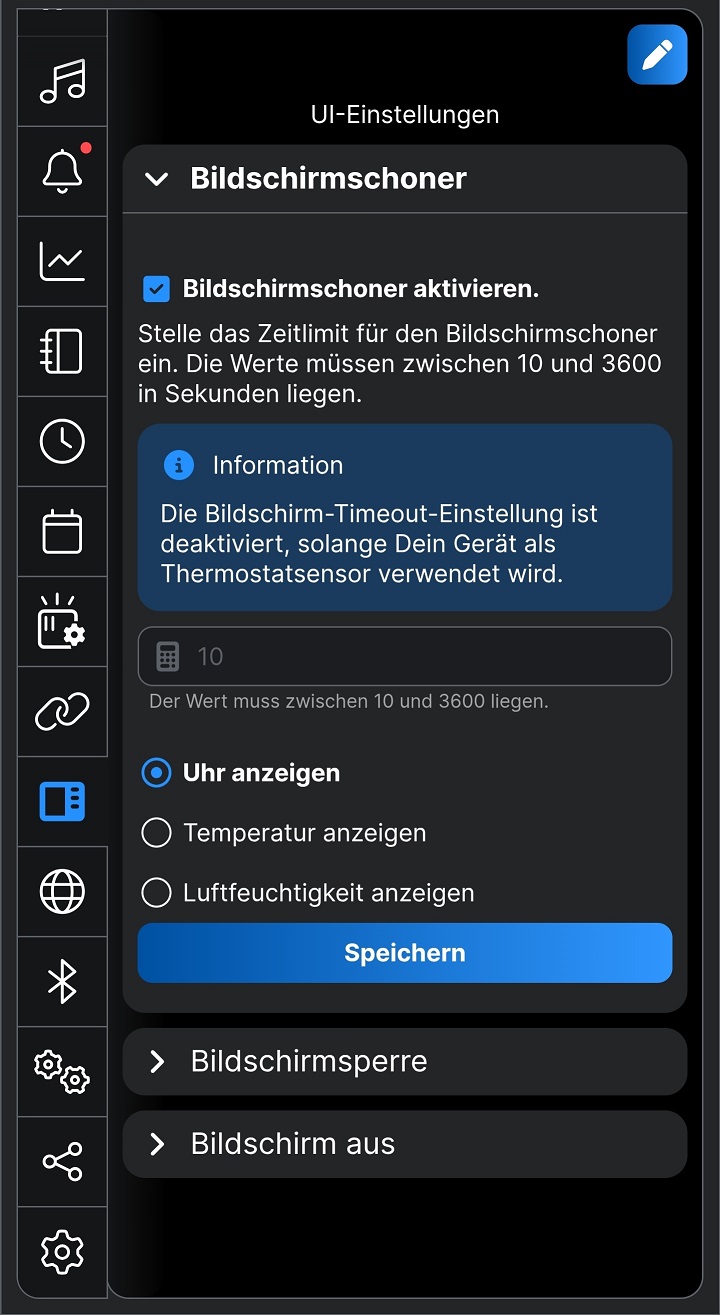Expand the Bildschirmsperre section
Screen dimensions: 720x1315
point(404,1061)
